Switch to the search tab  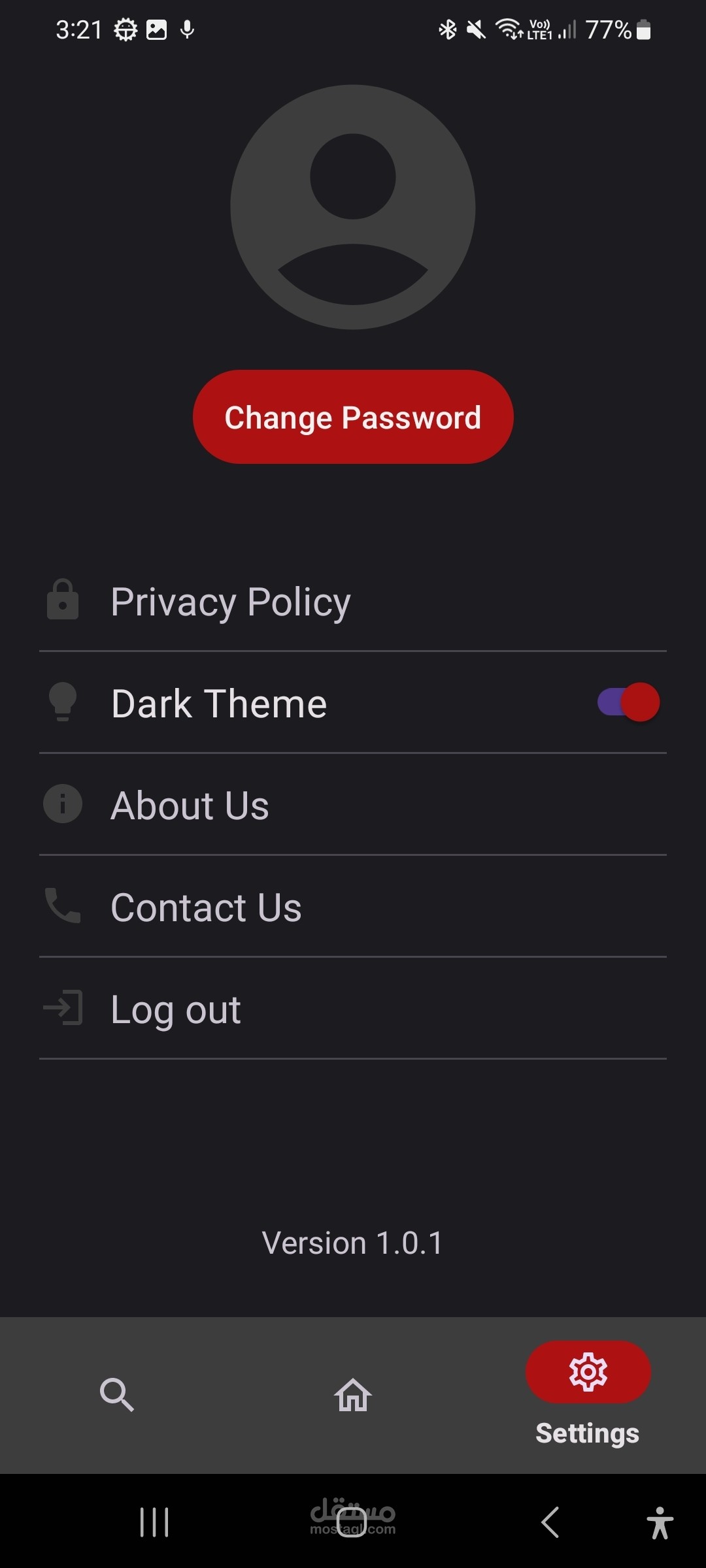click(x=117, y=1395)
